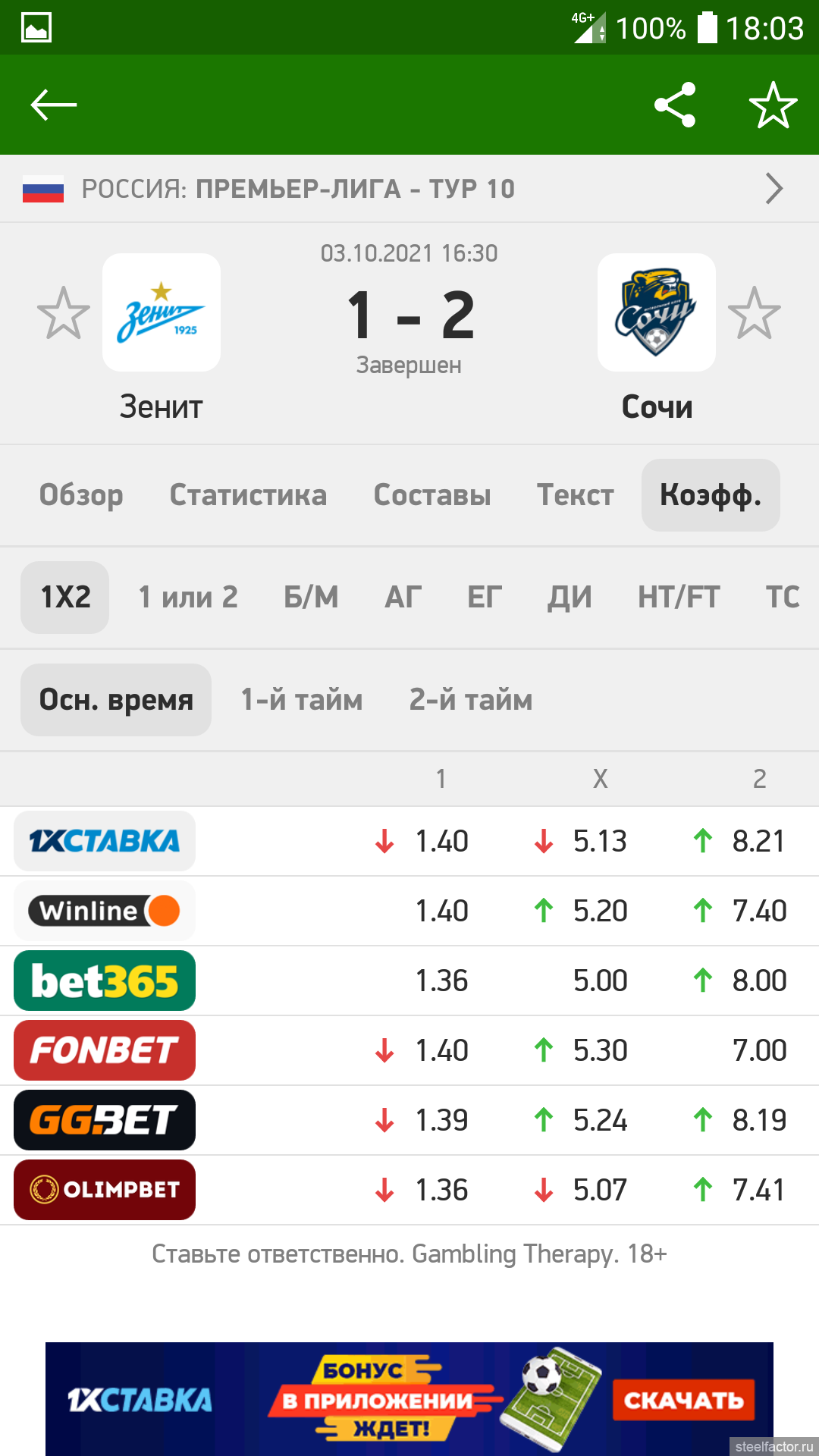Image resolution: width=819 pixels, height=1456 pixels.
Task: Favorite the Сочи team star
Action: (x=754, y=312)
